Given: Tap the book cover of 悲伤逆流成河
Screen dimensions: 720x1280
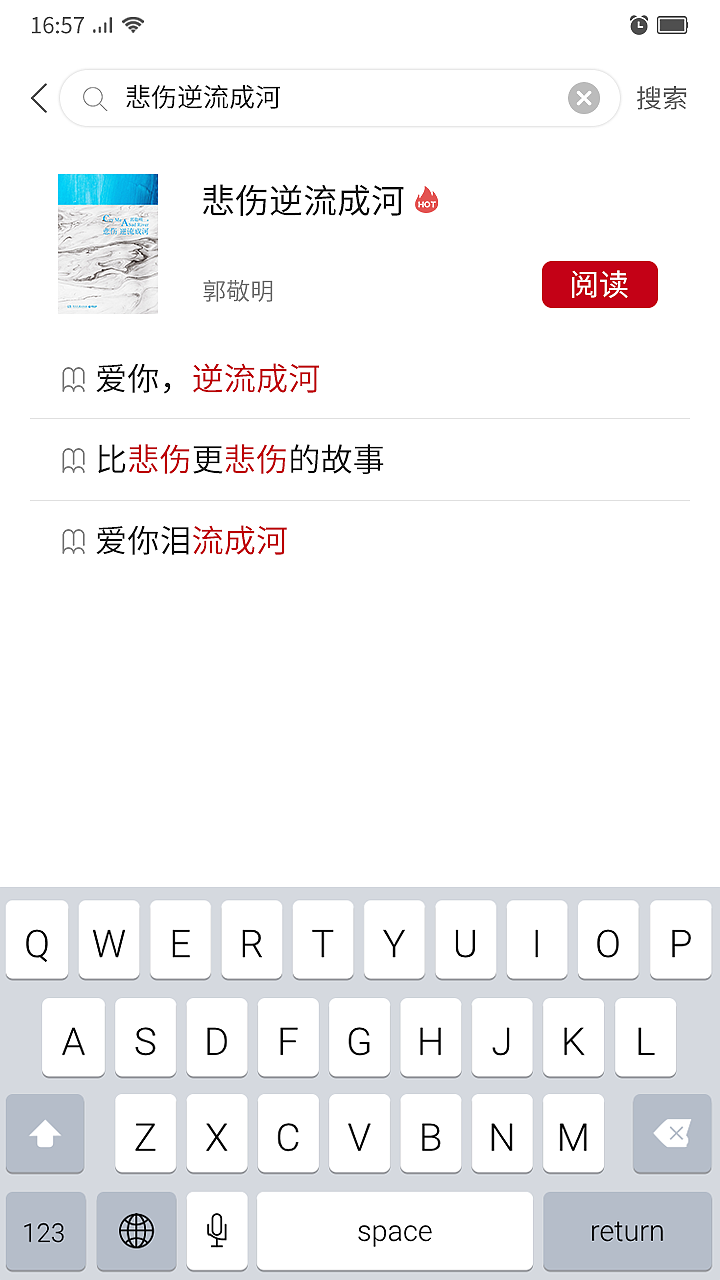Looking at the screenshot, I should click(x=108, y=243).
